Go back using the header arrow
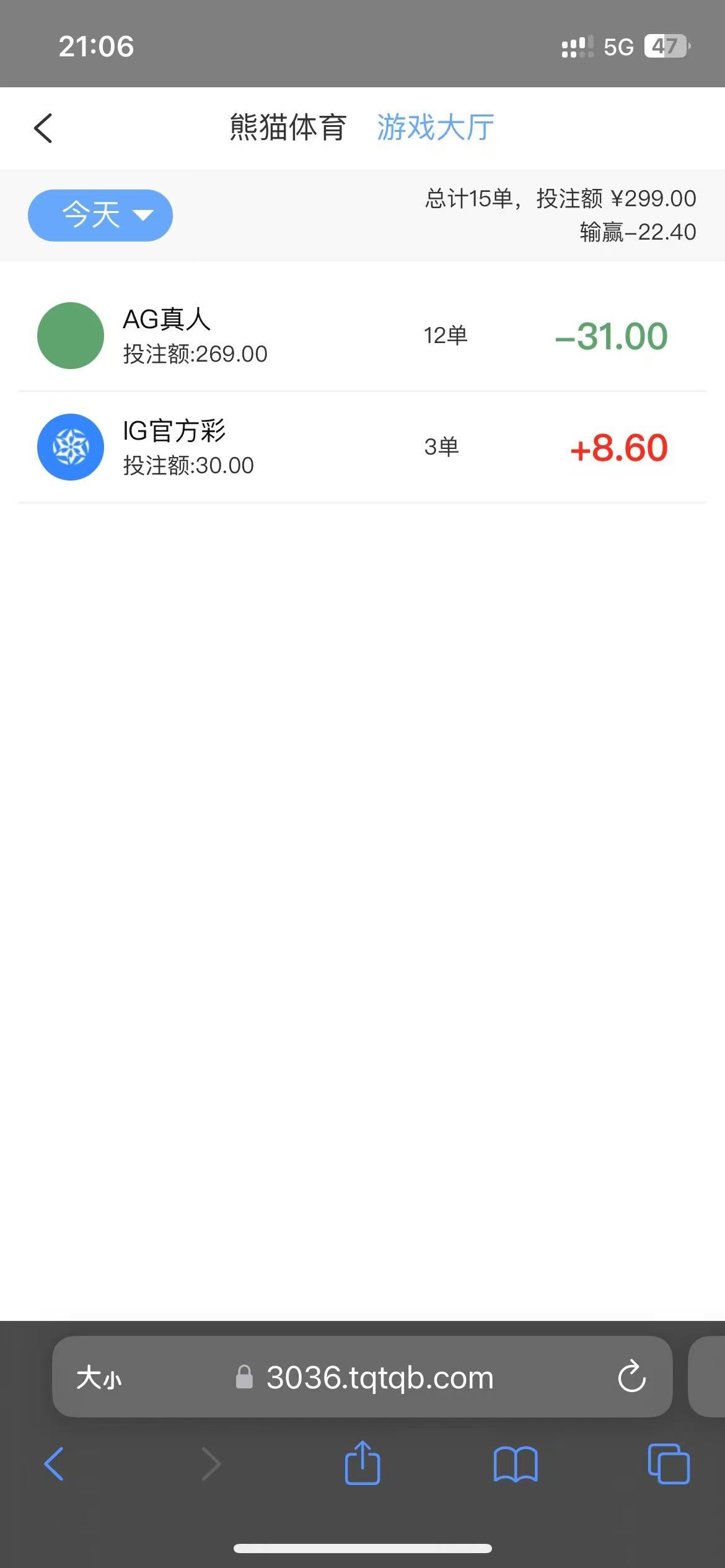Image resolution: width=725 pixels, height=1568 pixels. 43,128
